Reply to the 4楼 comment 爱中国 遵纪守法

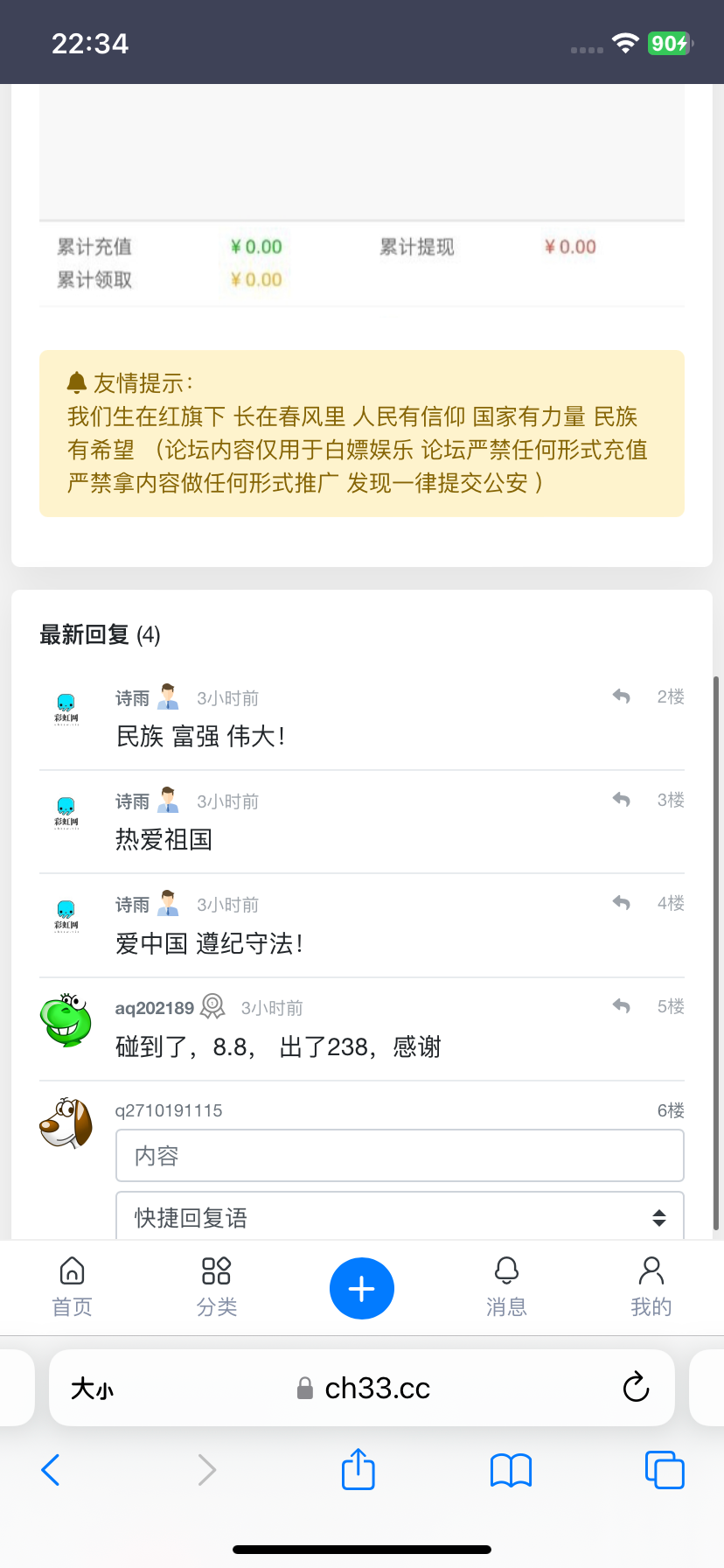click(622, 903)
